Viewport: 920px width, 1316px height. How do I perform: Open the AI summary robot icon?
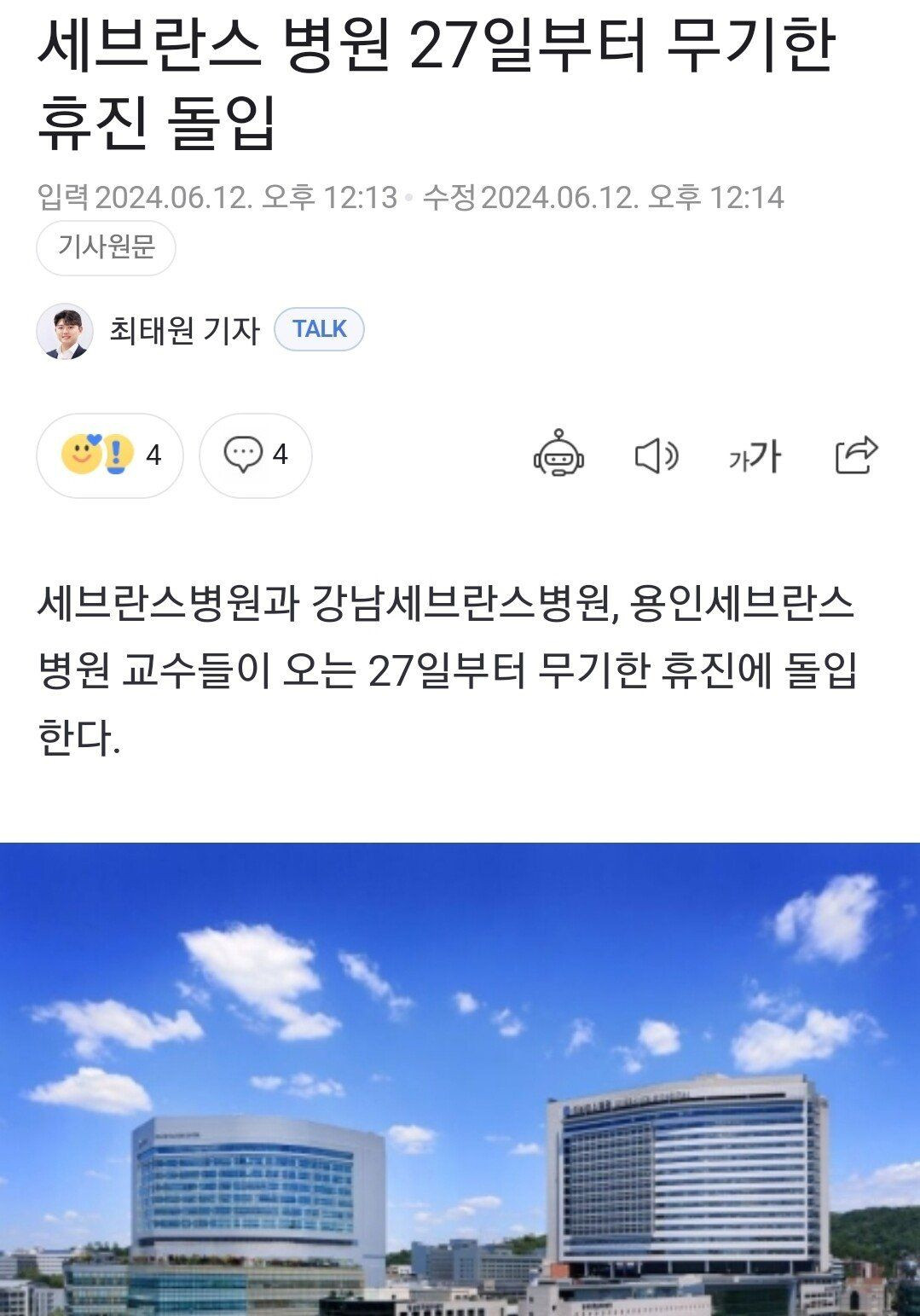point(558,454)
